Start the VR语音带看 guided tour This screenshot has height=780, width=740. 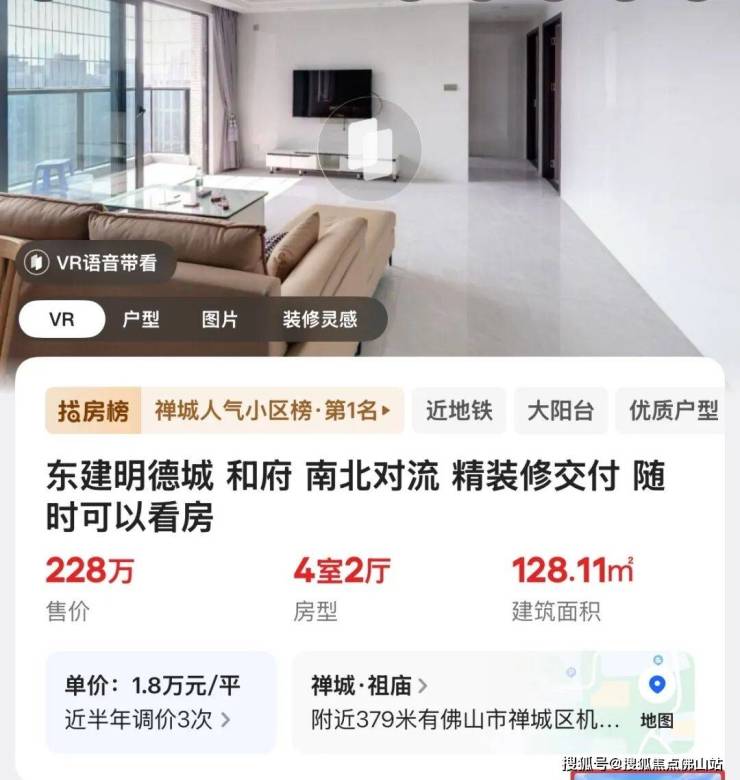(x=95, y=263)
